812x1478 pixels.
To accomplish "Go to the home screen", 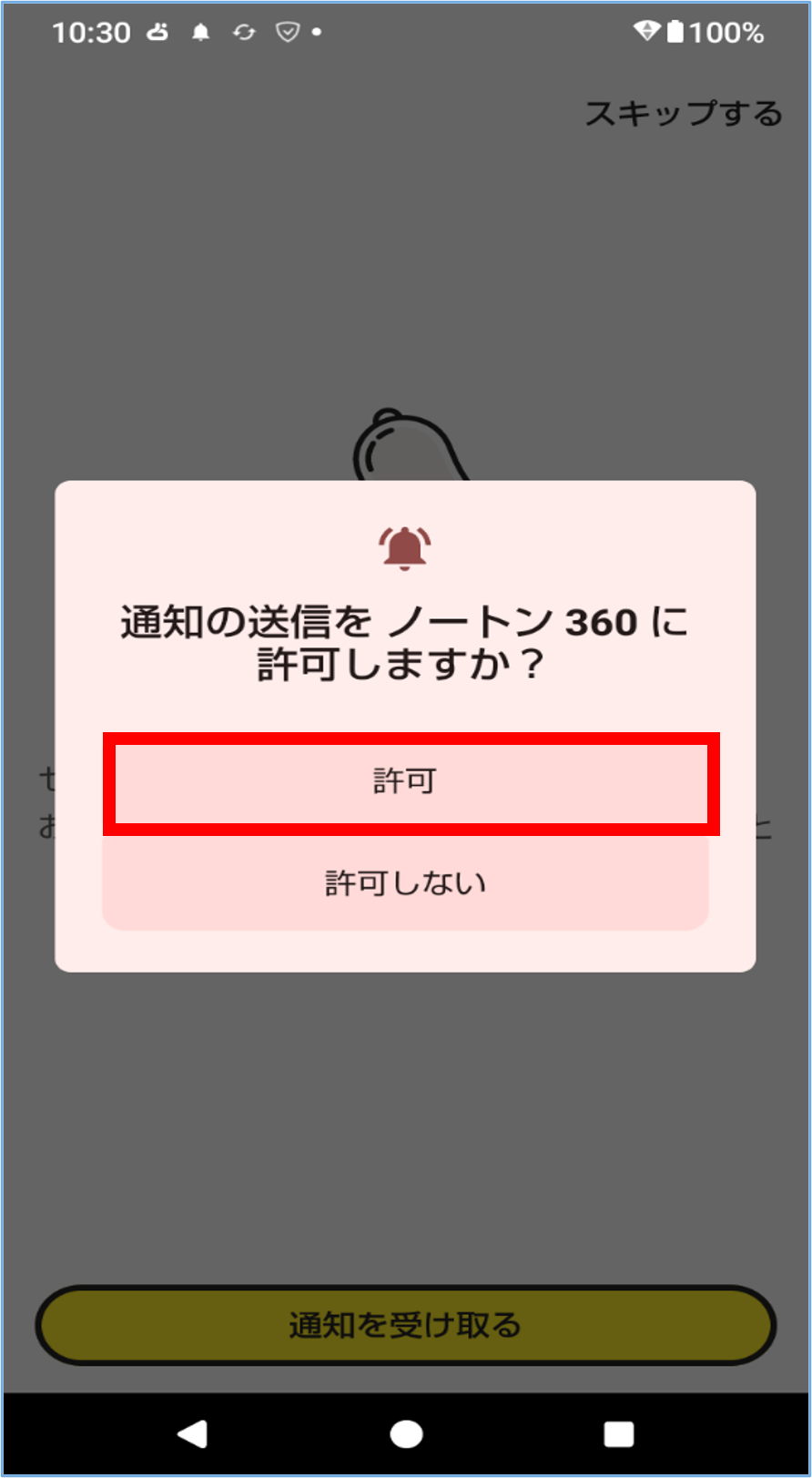I will pos(406,1434).
